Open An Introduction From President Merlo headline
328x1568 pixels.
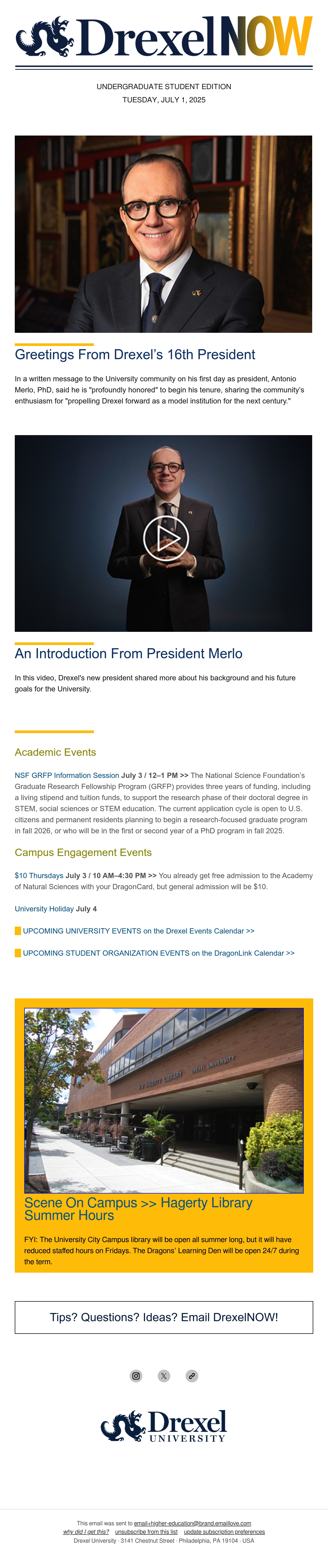pyautogui.click(x=128, y=653)
